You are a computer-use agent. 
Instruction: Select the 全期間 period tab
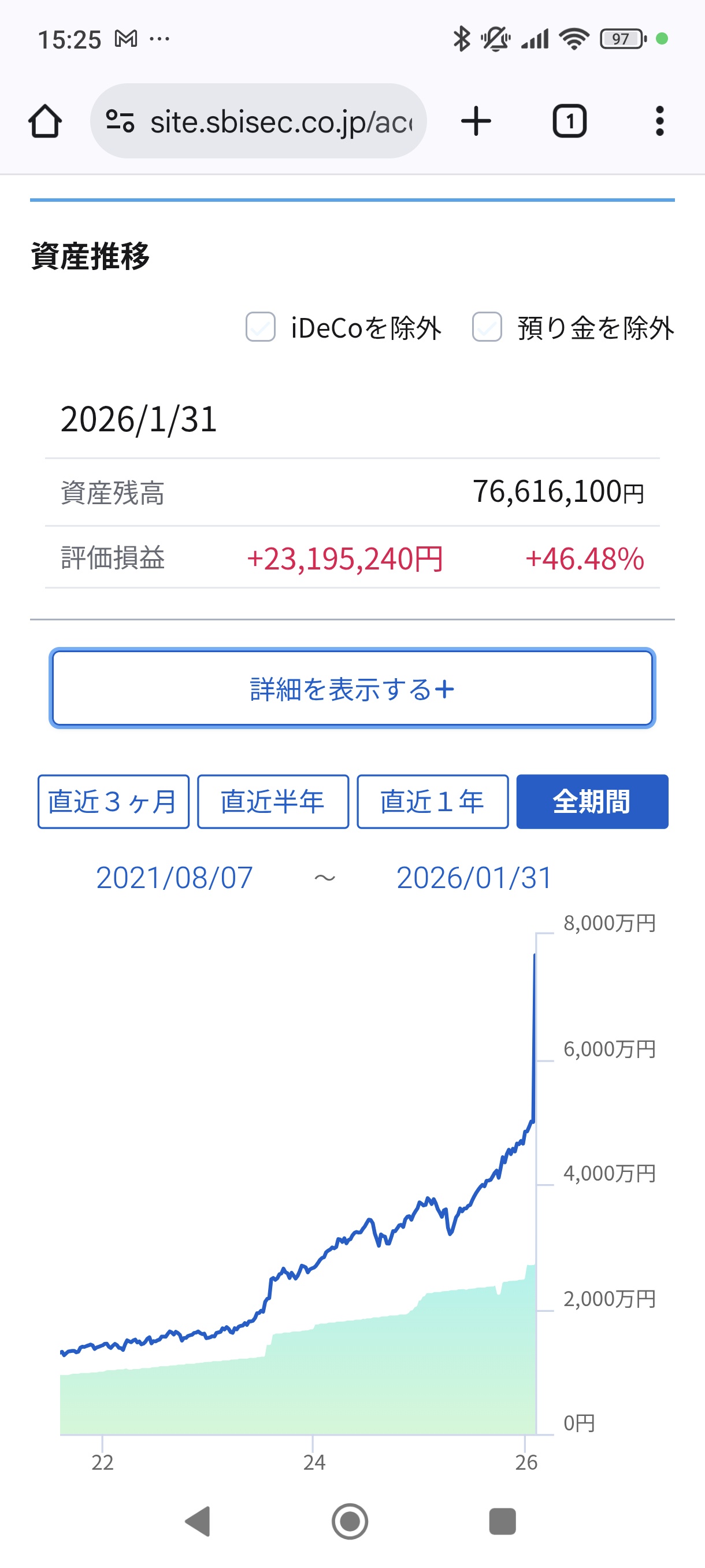click(591, 802)
